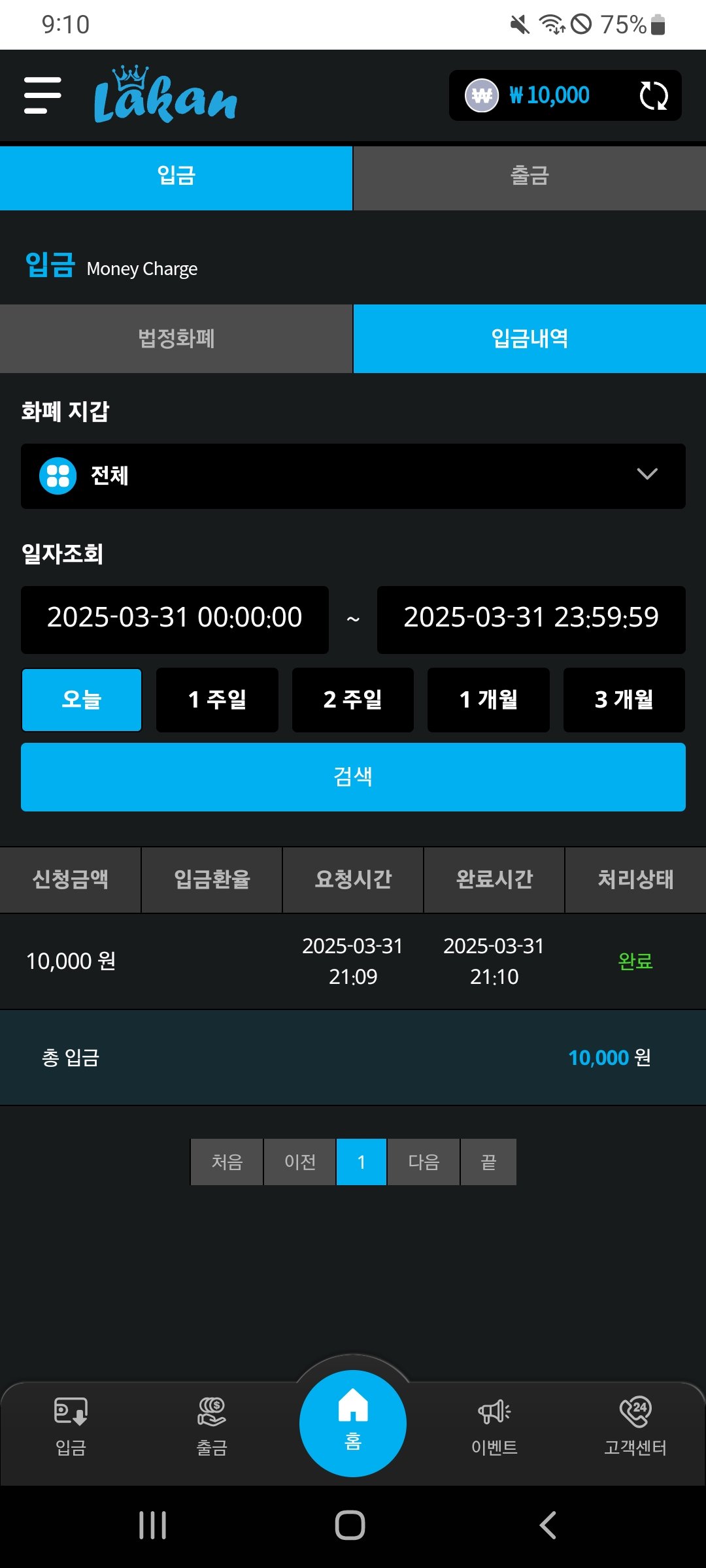Expand the 전체 wallet dropdown

point(353,476)
